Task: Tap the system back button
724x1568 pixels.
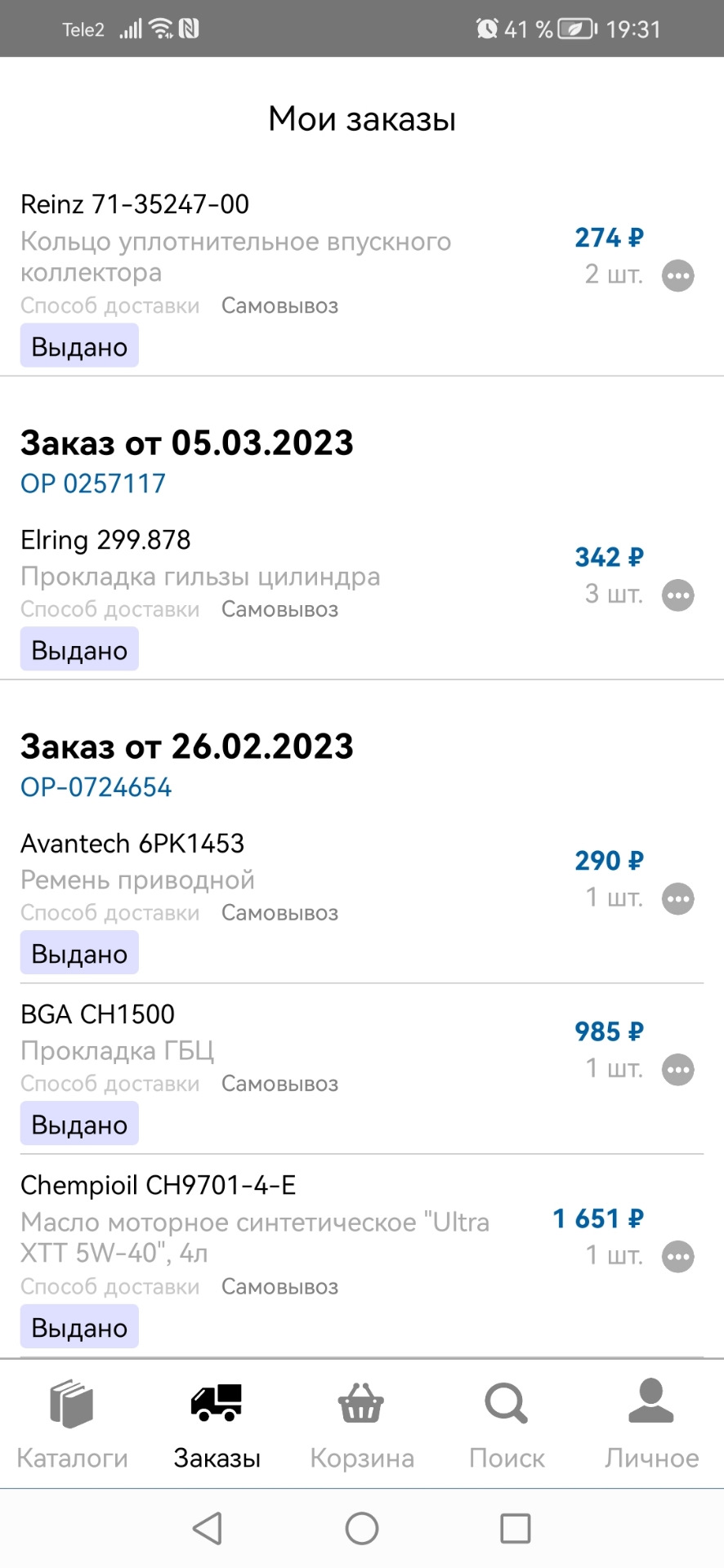Action: (x=208, y=1528)
